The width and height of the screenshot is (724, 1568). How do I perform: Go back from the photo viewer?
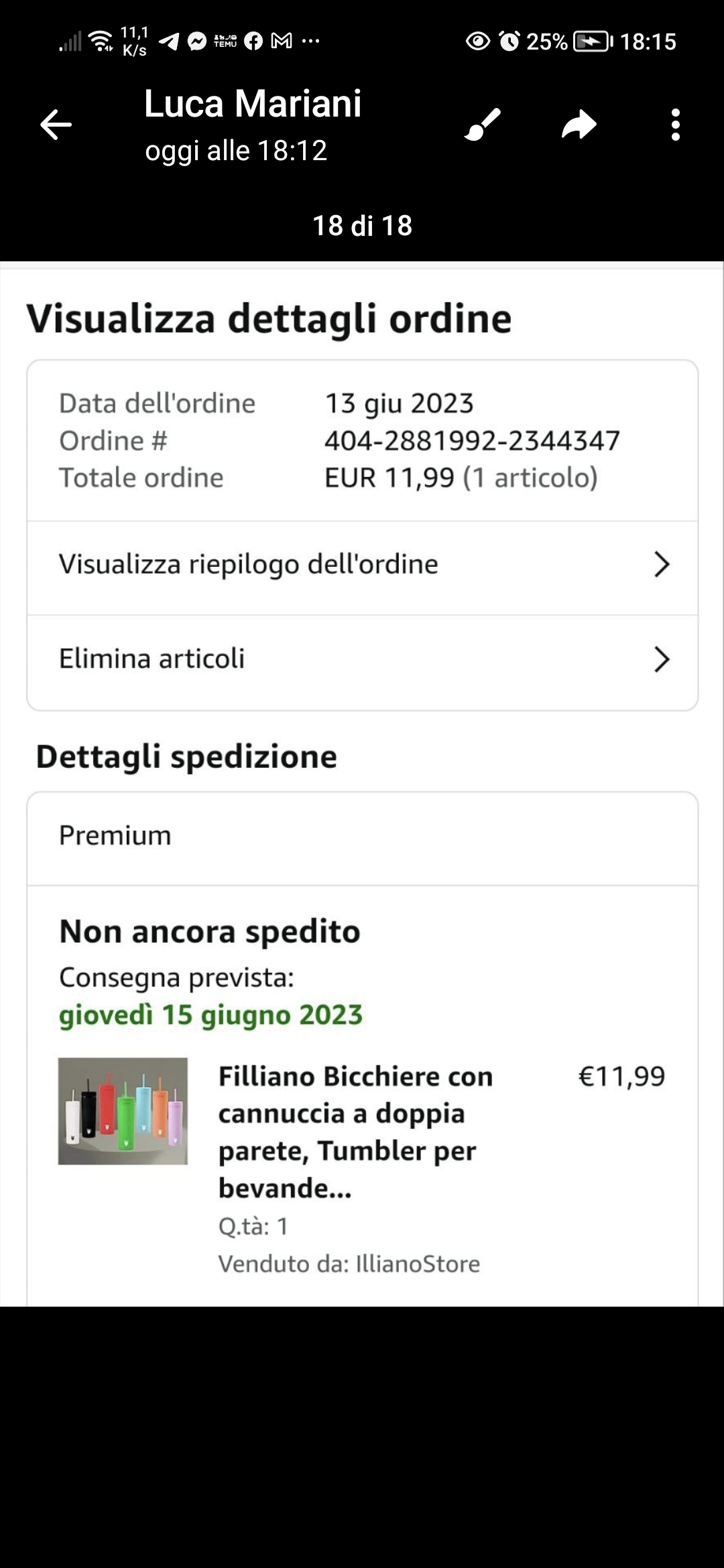tap(56, 125)
